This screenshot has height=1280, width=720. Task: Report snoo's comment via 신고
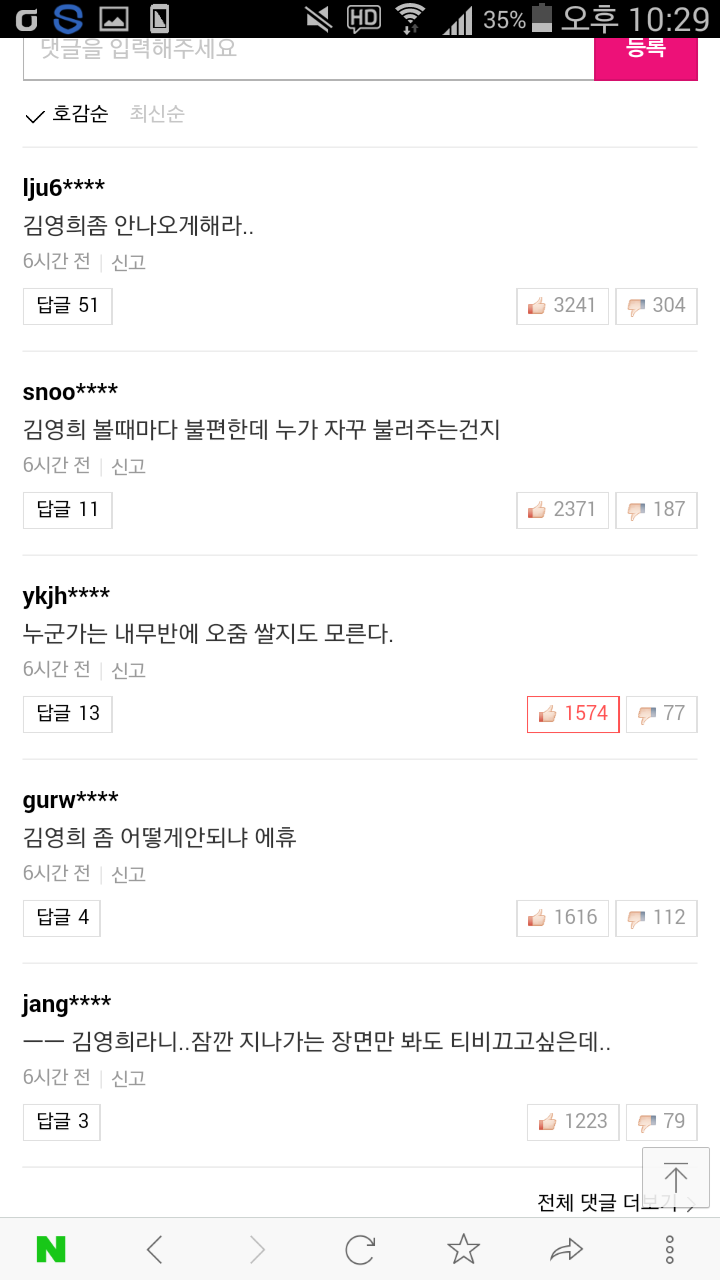click(x=128, y=466)
